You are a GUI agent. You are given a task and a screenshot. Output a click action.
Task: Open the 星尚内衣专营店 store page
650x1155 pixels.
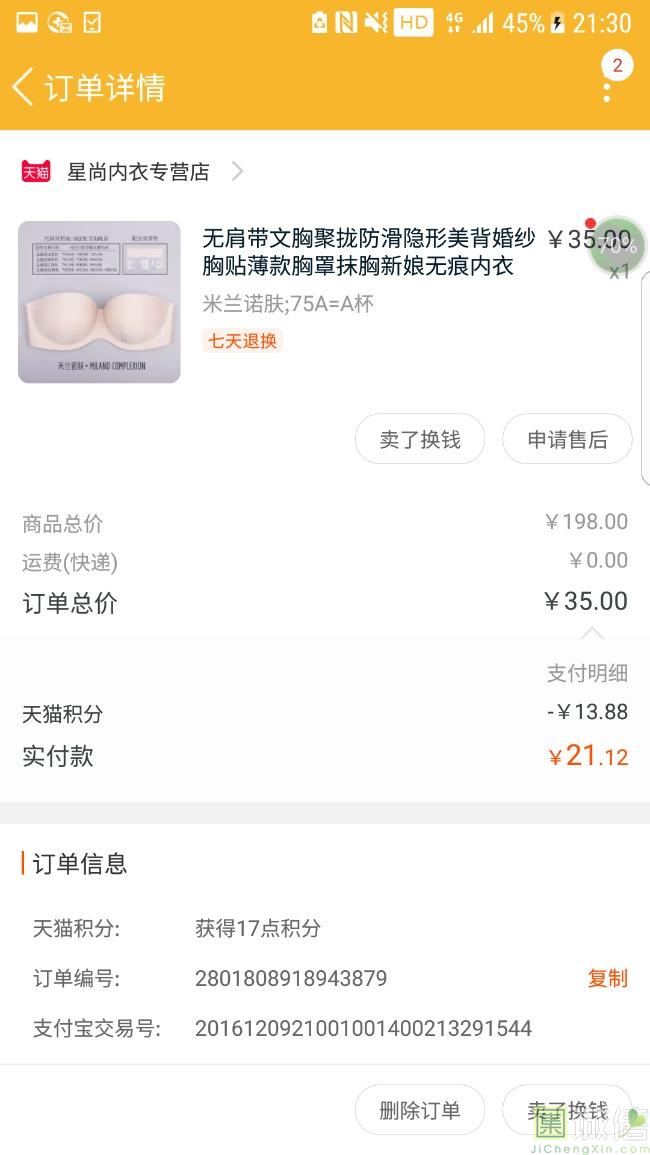138,172
